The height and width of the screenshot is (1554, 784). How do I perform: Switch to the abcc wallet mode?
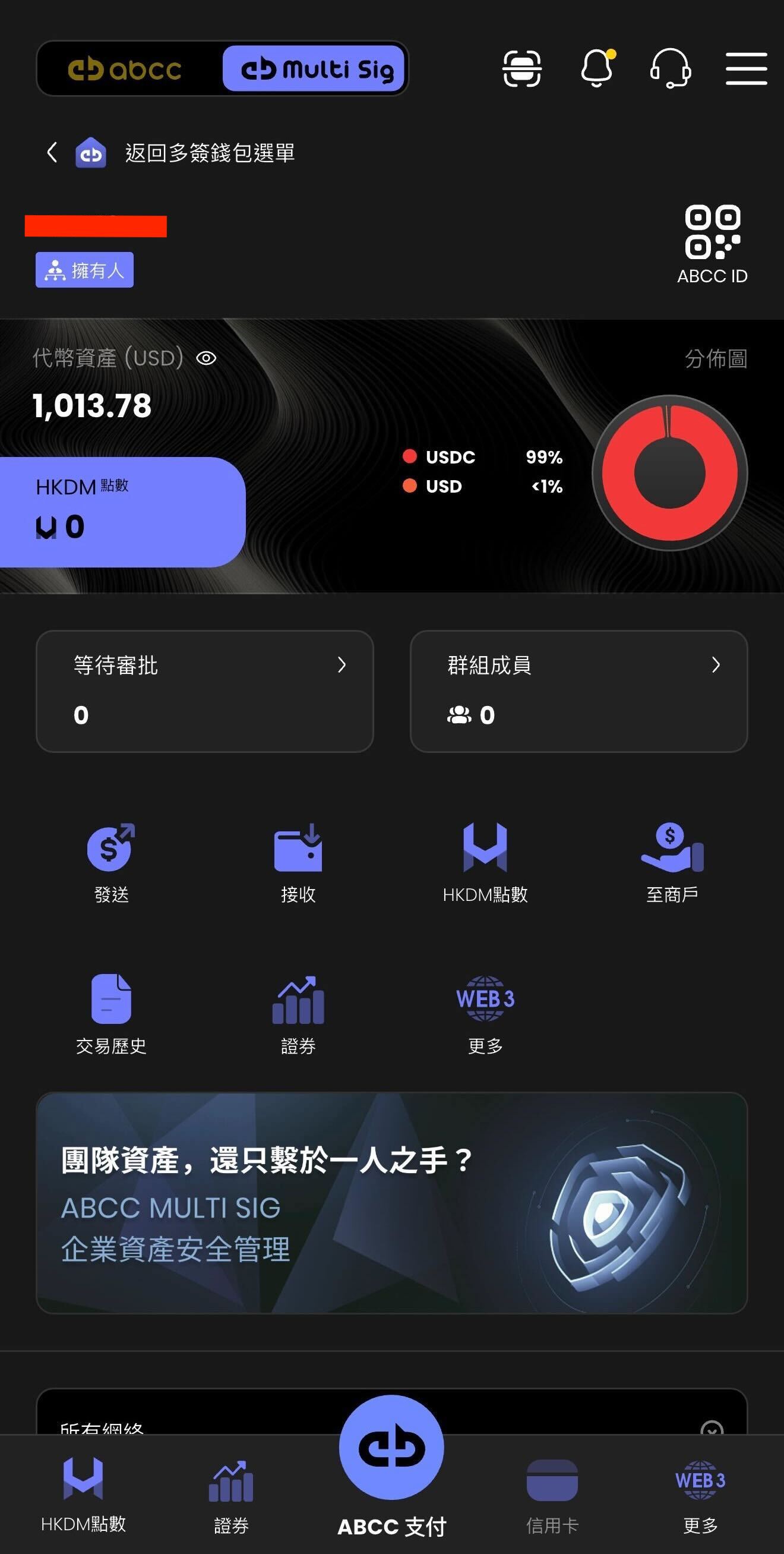click(125, 70)
